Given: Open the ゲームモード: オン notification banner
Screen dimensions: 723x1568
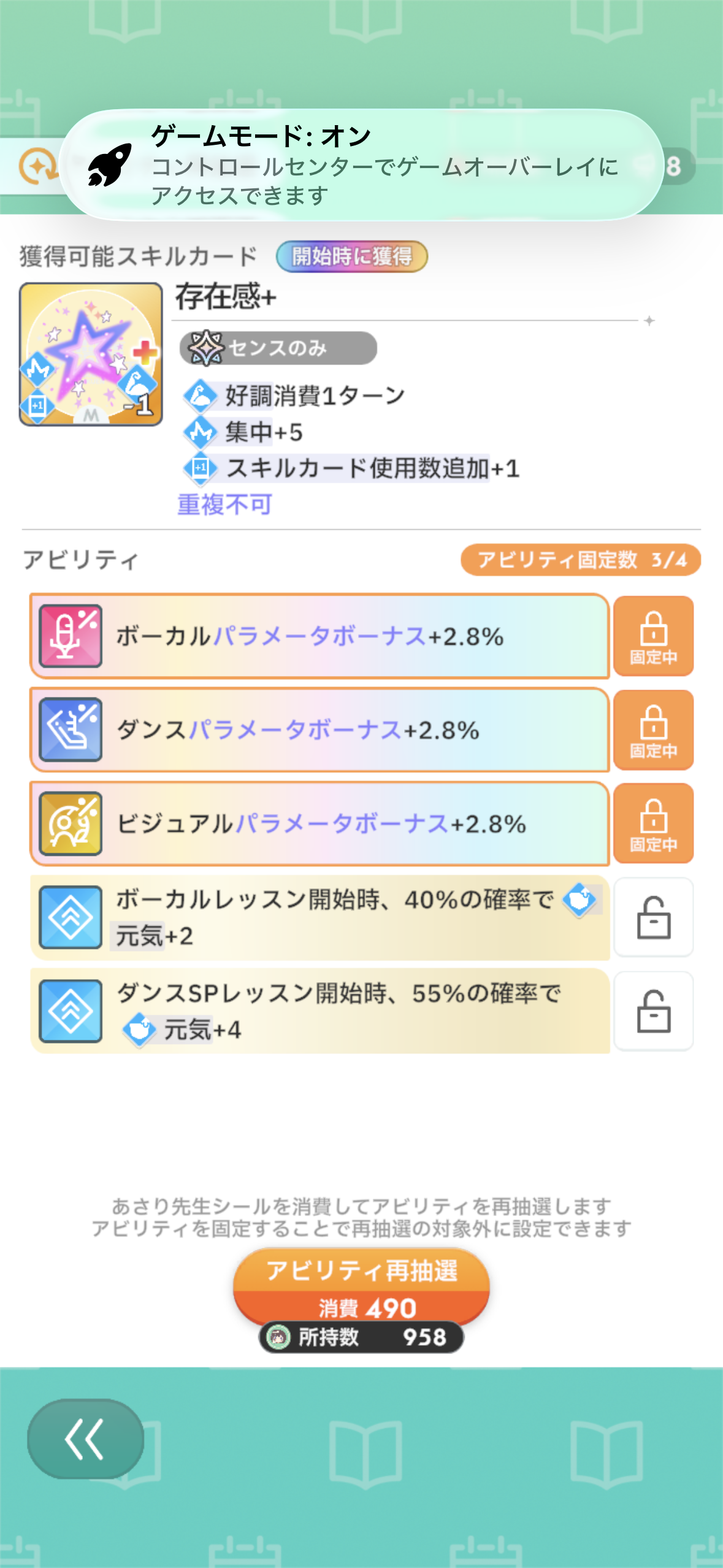Looking at the screenshot, I should [361, 164].
